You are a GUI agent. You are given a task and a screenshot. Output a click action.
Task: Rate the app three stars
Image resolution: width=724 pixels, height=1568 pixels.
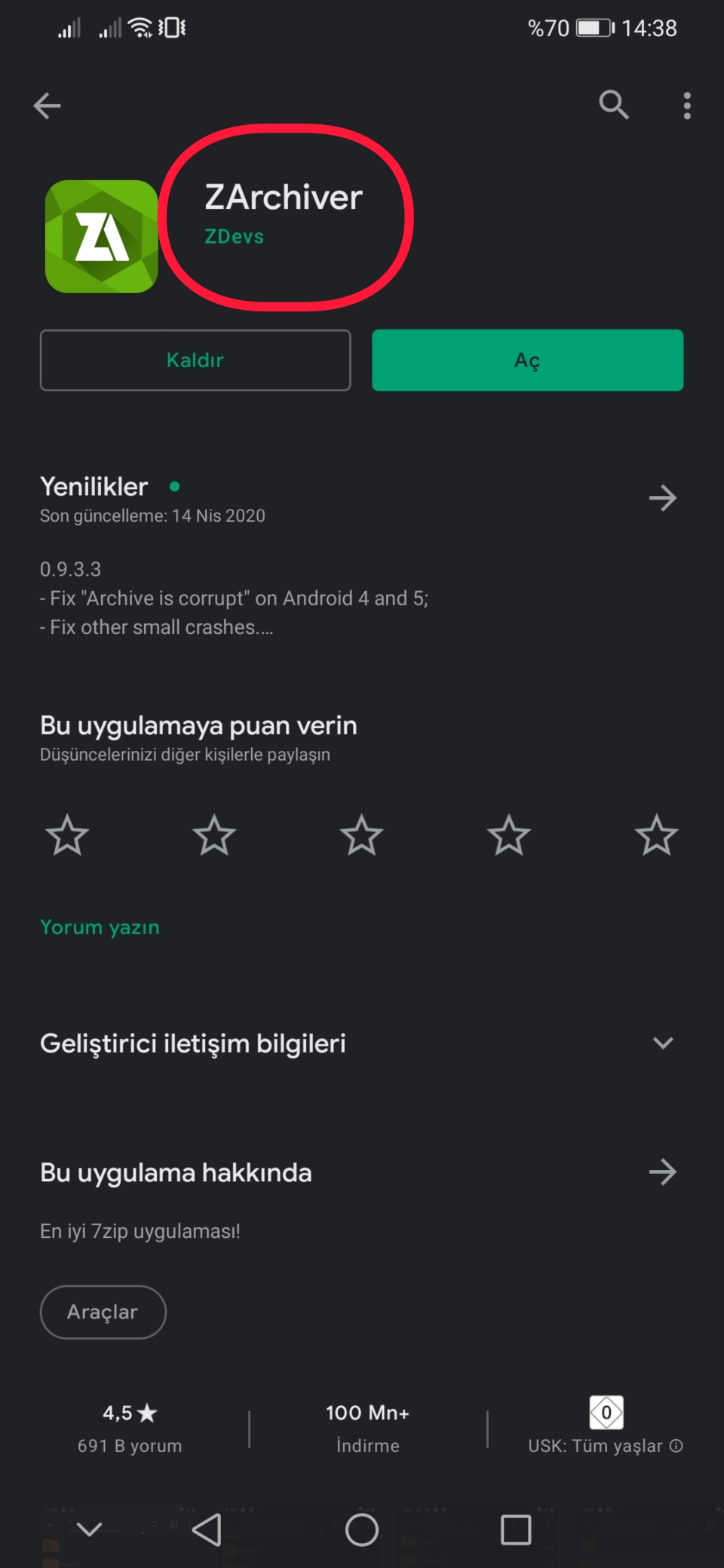pyautogui.click(x=361, y=835)
